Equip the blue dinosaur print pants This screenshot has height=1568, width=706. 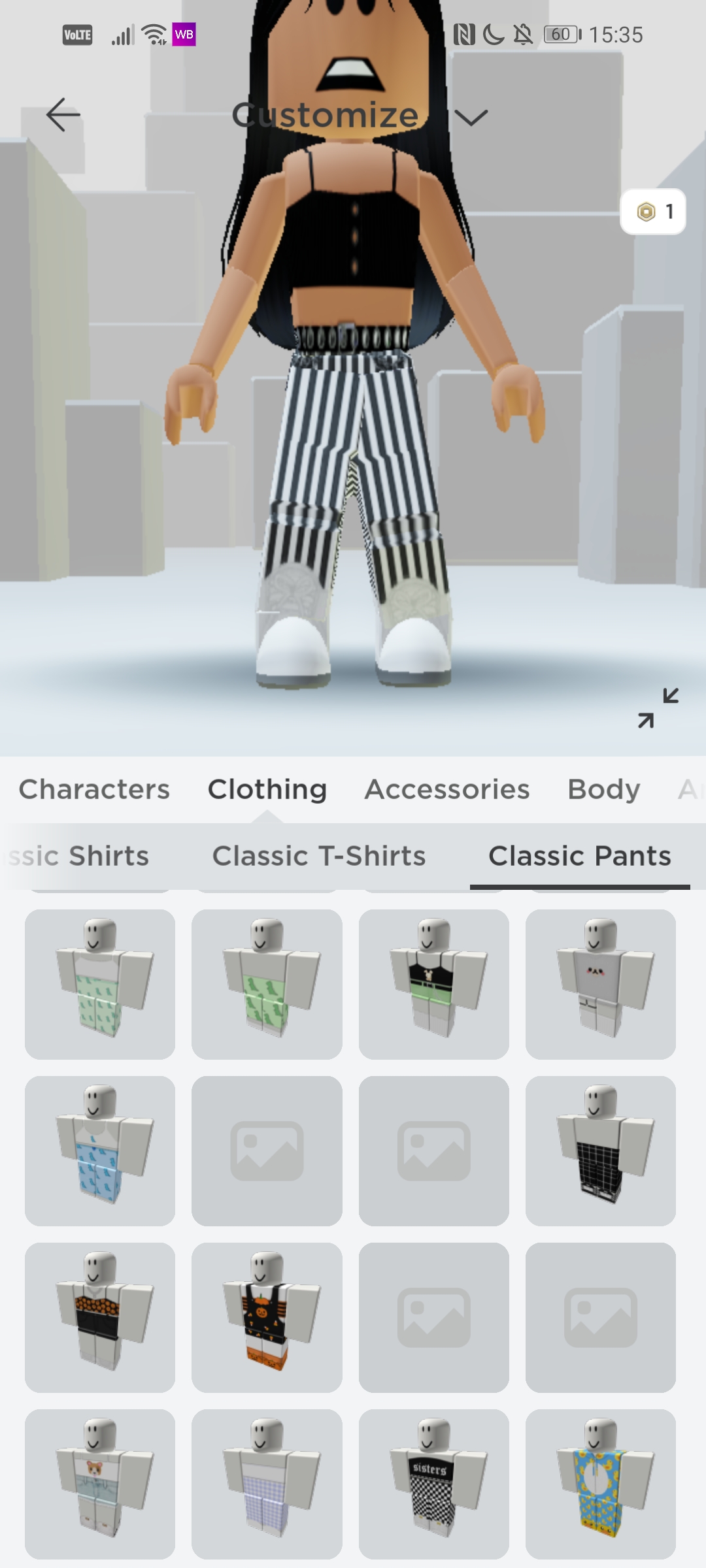[x=100, y=1151]
